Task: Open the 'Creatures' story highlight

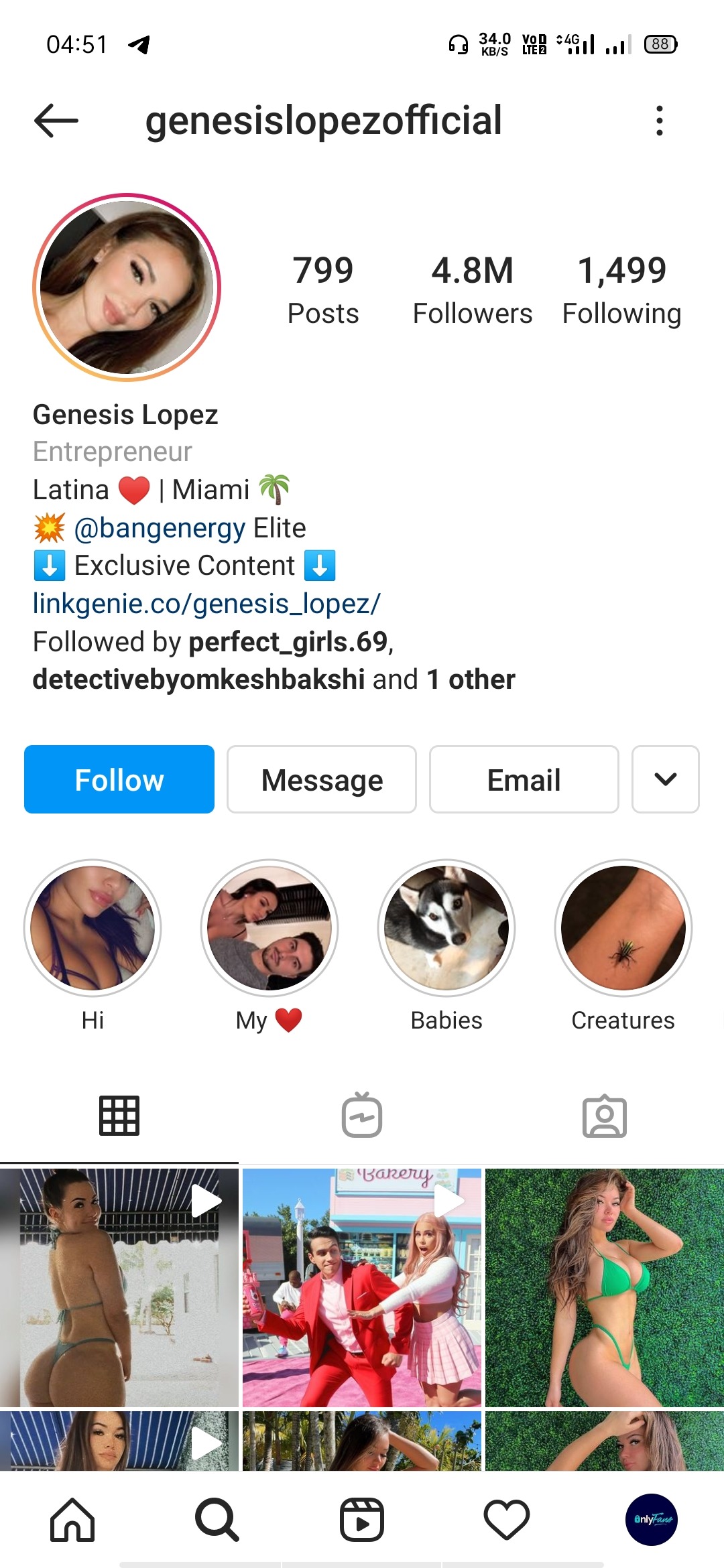Action: click(x=623, y=928)
